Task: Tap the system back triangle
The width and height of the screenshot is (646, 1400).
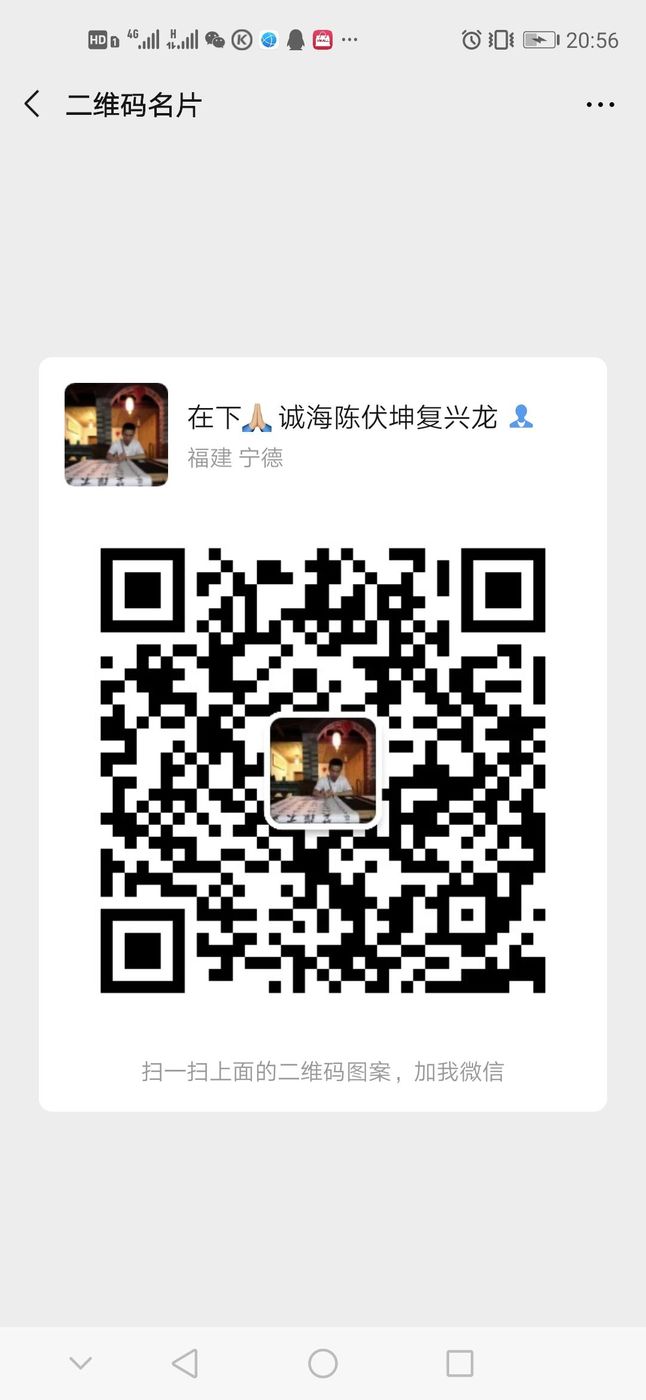Action: 185,1363
